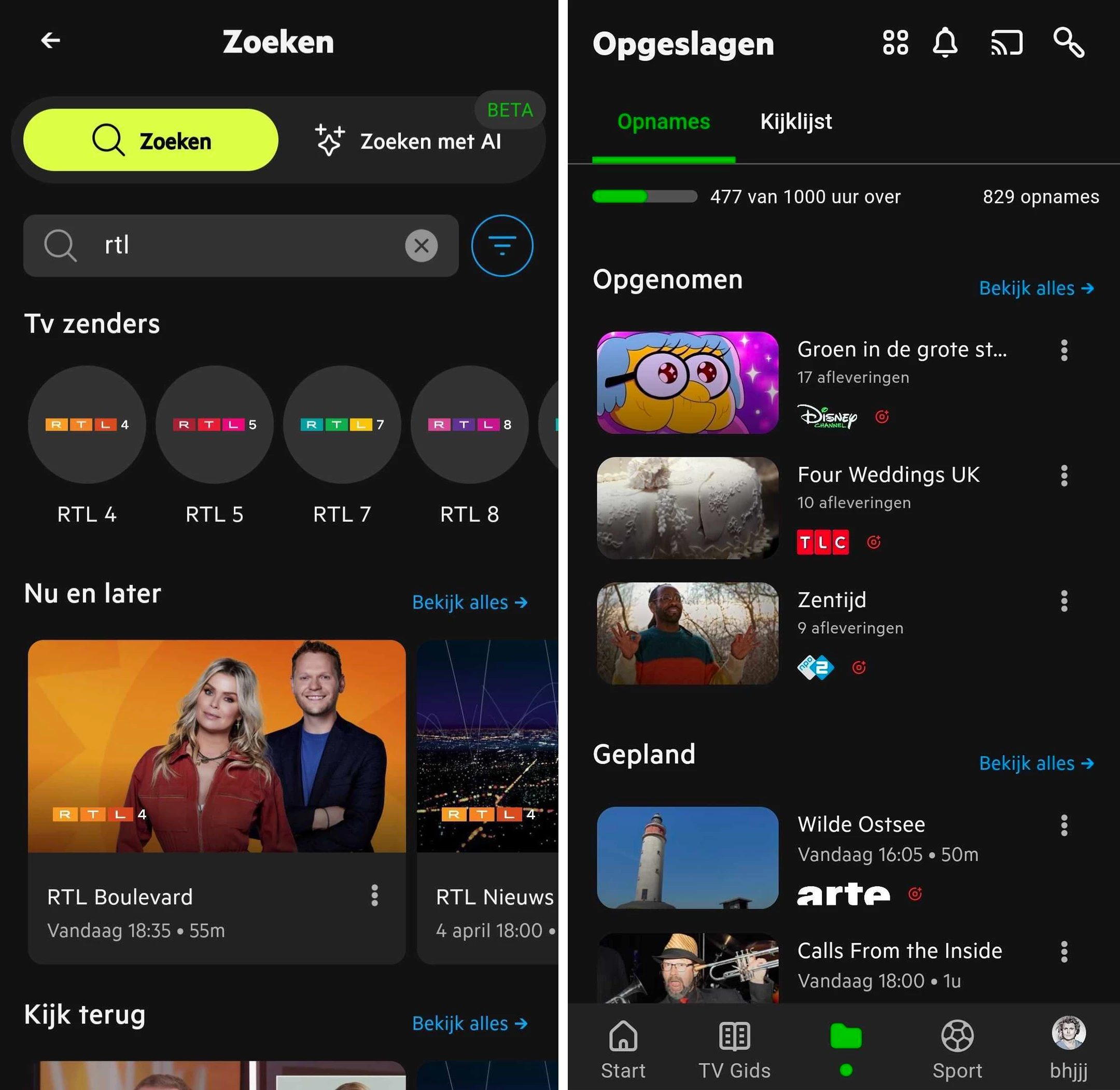Viewport: 1120px width, 1090px height.
Task: Open the scheduled Wilde Ostsee recording
Action: coord(860,825)
